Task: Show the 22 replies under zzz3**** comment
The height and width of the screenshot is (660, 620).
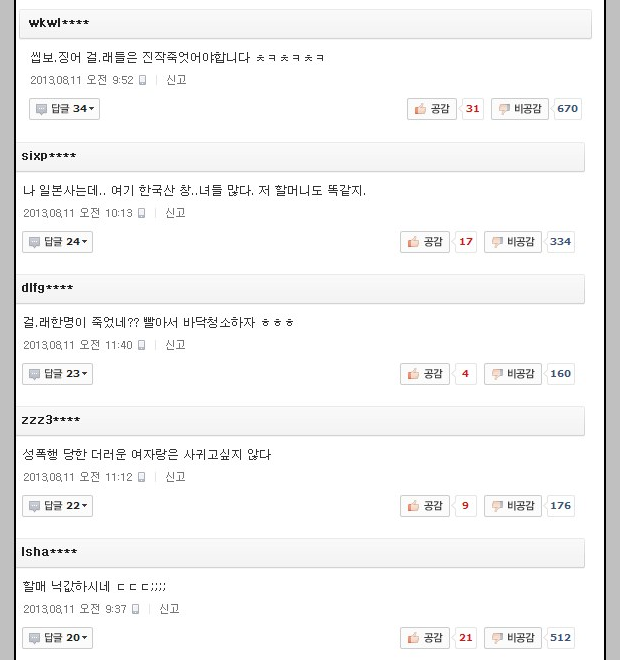Action: [58, 506]
